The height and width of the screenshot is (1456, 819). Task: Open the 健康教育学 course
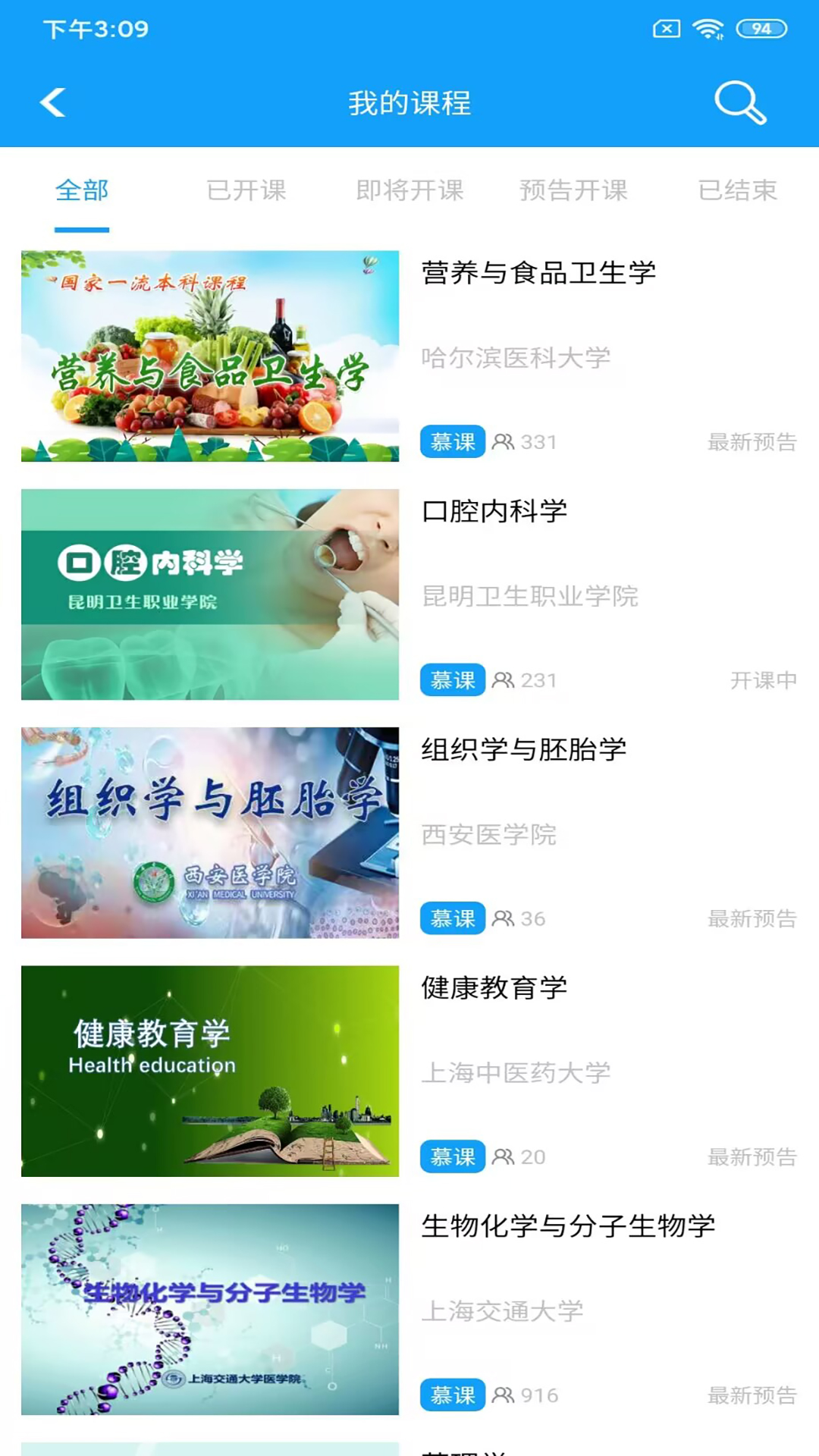pyautogui.click(x=409, y=1071)
